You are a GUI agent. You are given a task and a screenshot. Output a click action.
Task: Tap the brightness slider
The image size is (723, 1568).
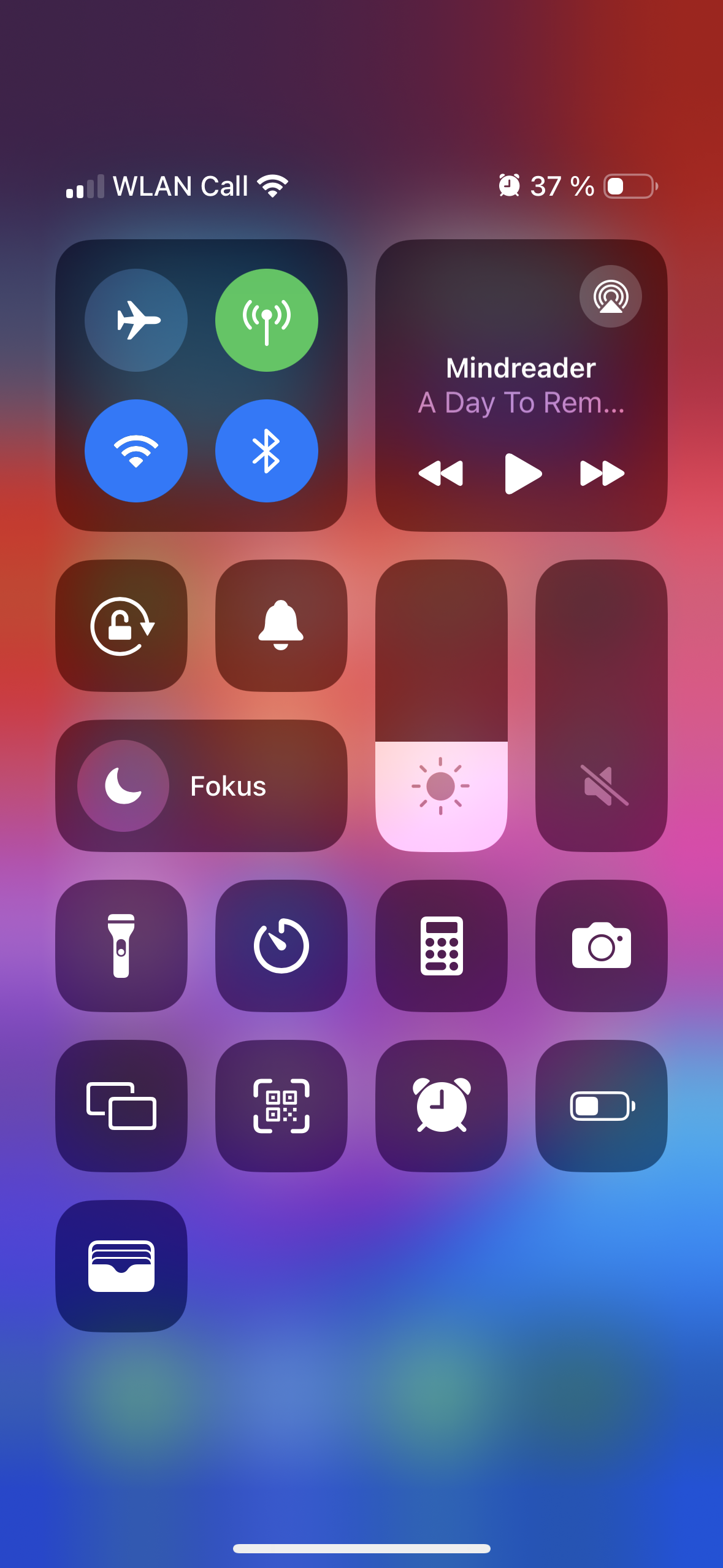coord(442,705)
